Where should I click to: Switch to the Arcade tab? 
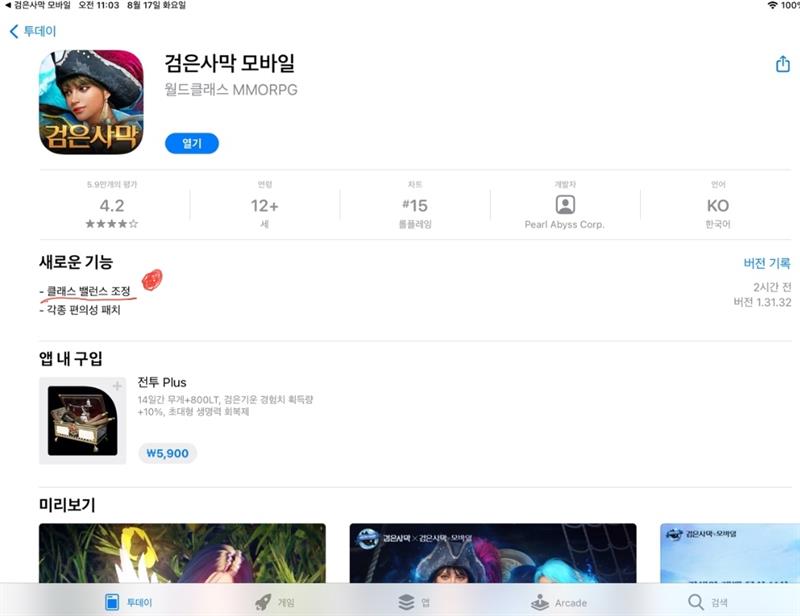[559, 602]
